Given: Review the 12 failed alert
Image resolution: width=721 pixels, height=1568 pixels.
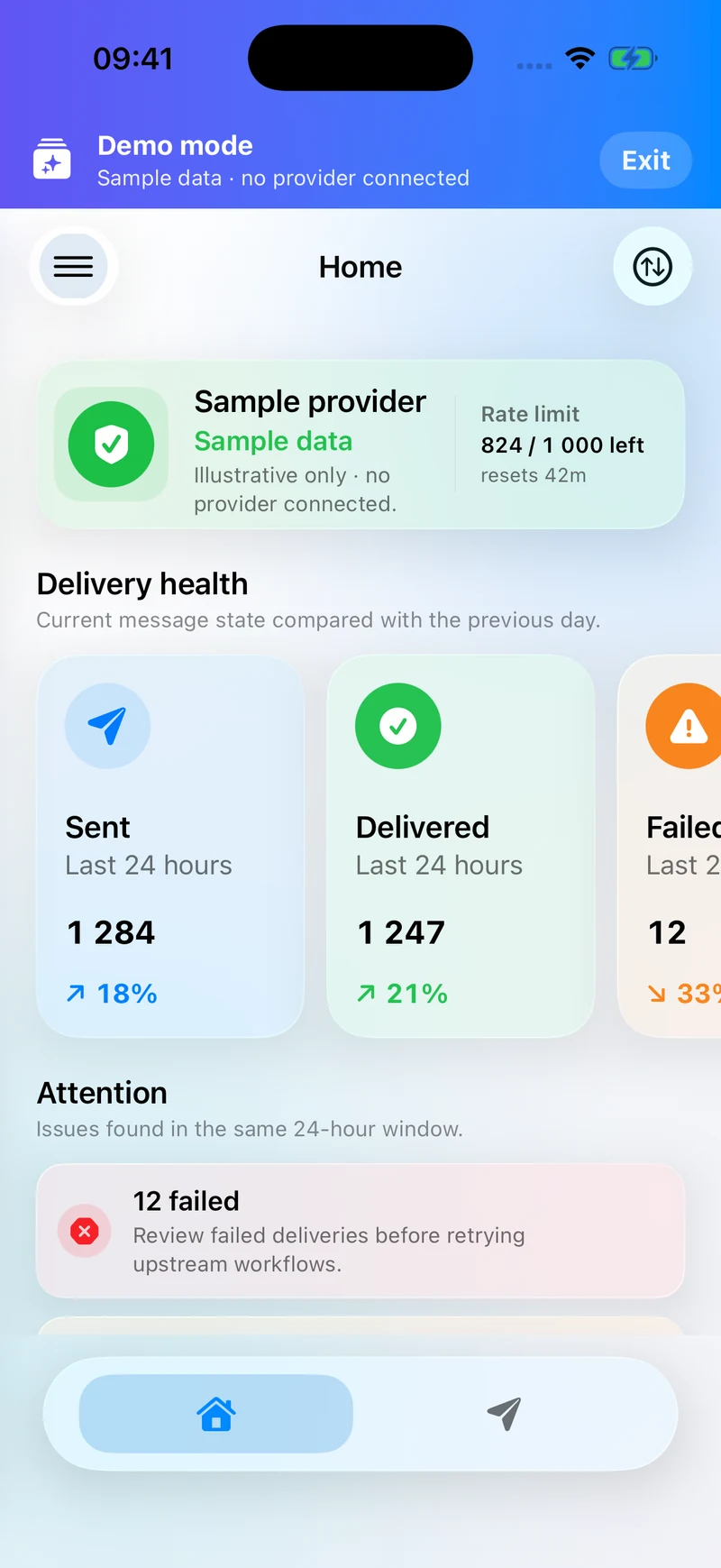Looking at the screenshot, I should pos(360,1231).
